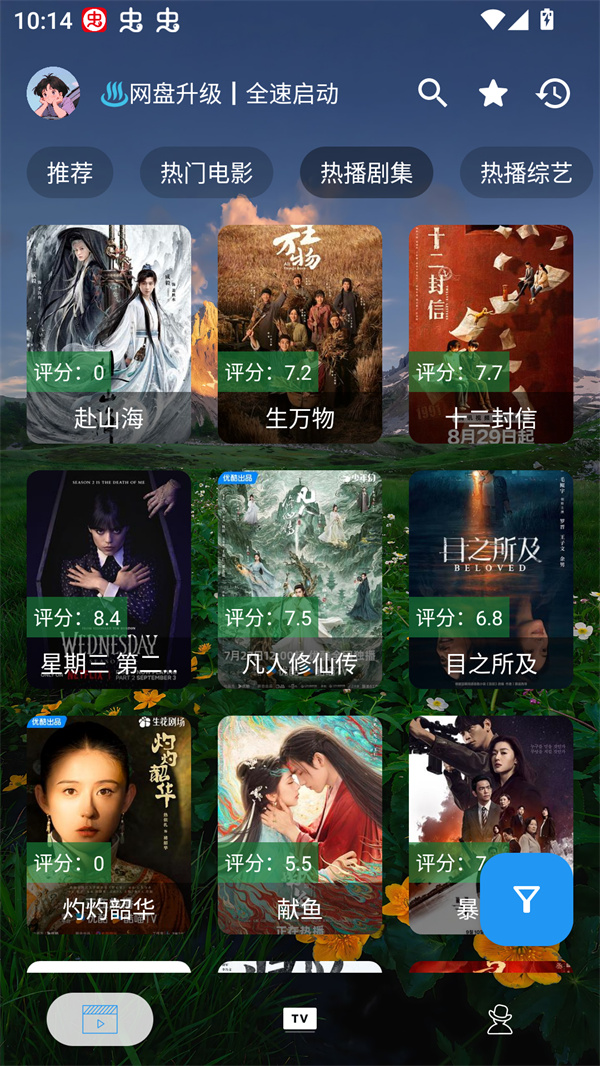Viewport: 600px width, 1066px height.
Task: Open favorites via the star icon
Action: click(x=493, y=94)
